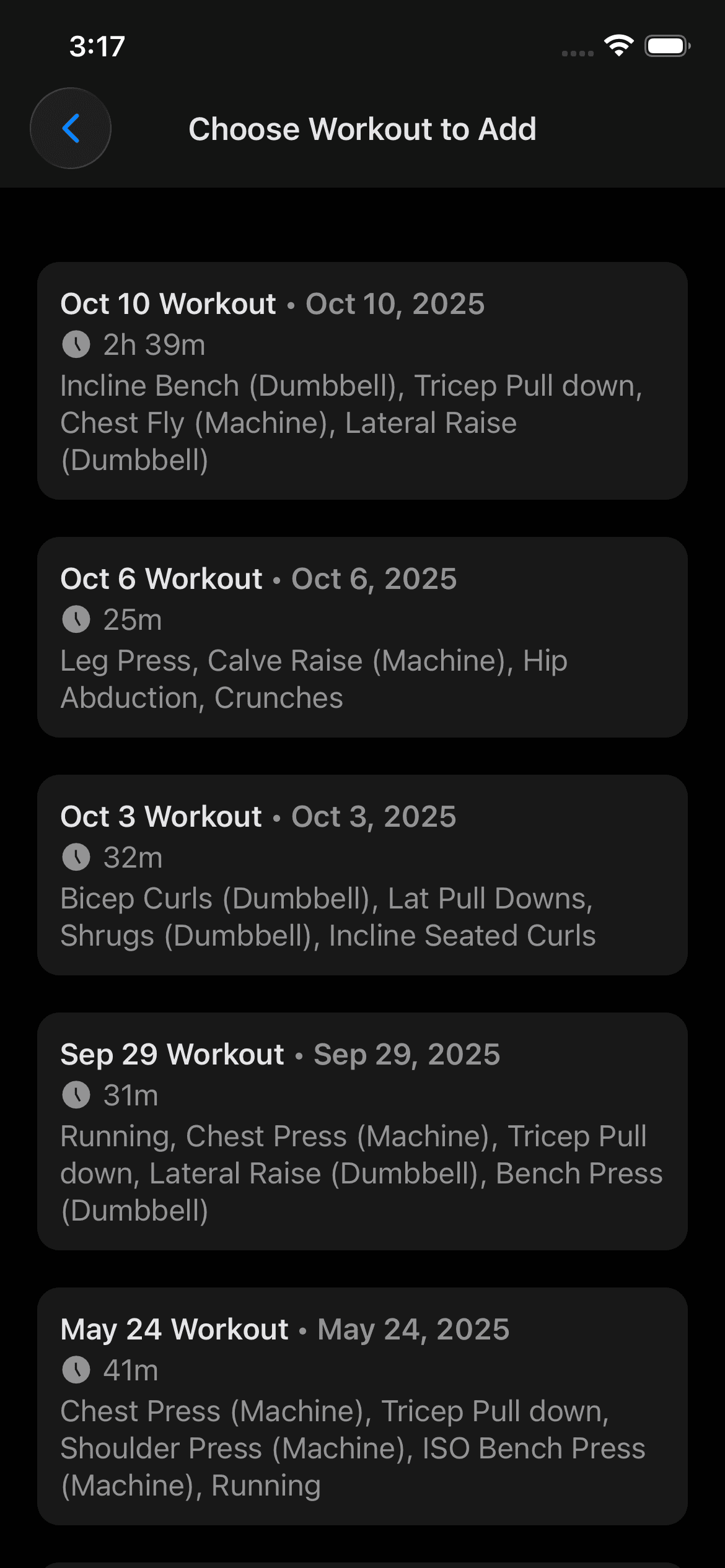Select the Sep 29 Workout card
This screenshot has width=725, height=1568.
point(362,1133)
